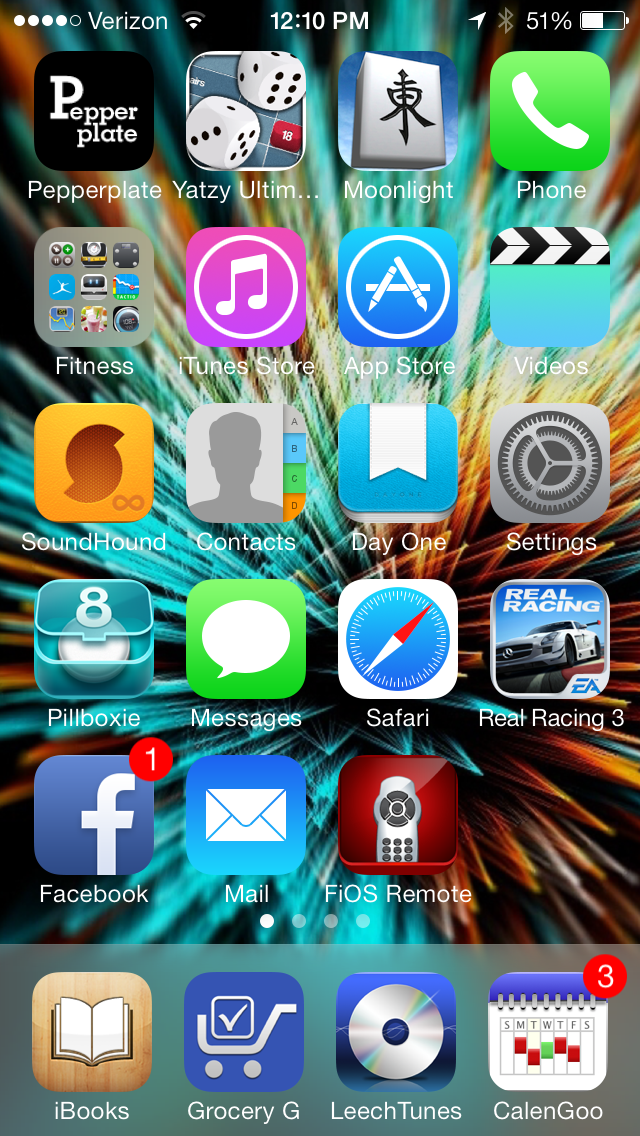Open Settings
This screenshot has height=1136, width=640.
point(550,463)
